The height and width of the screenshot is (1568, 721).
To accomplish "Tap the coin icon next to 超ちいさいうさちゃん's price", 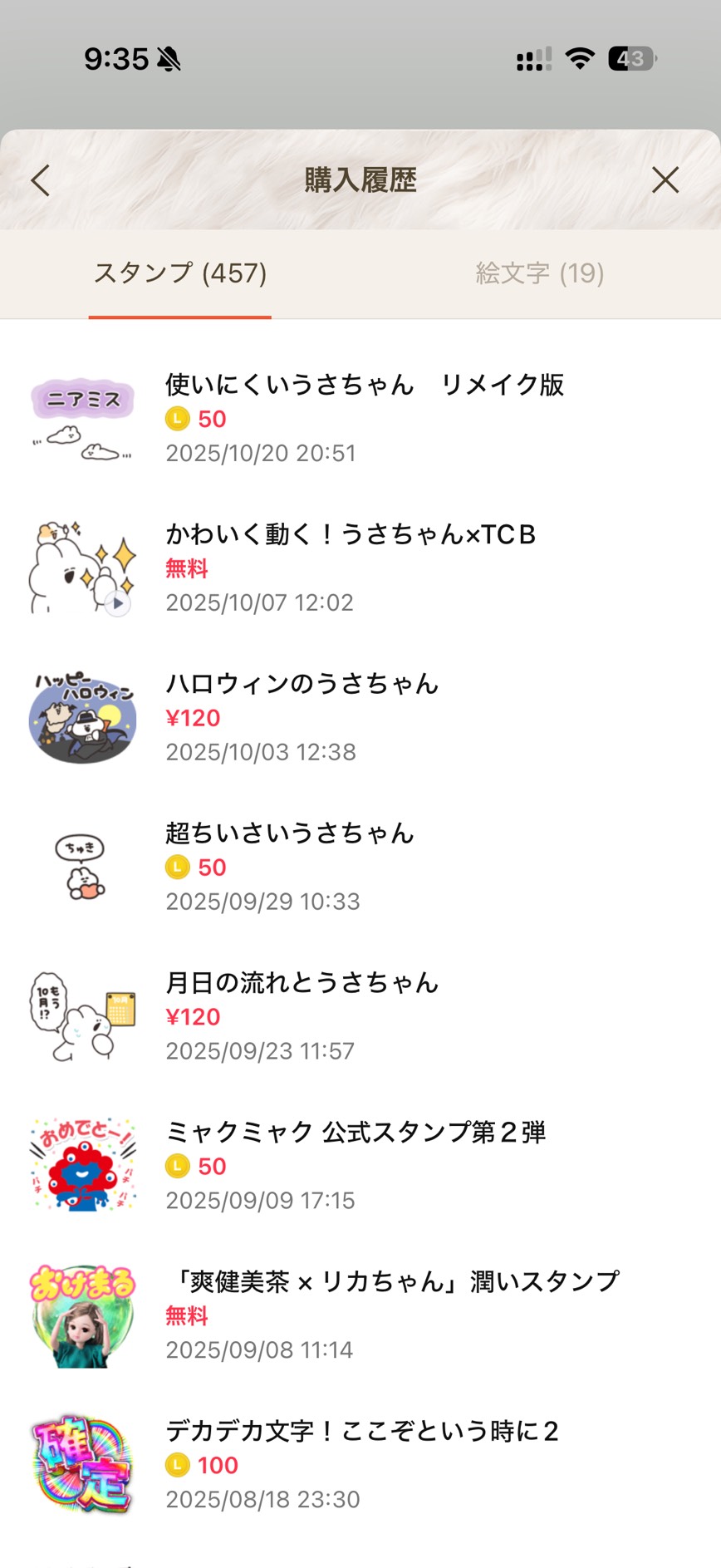I will pyautogui.click(x=177, y=868).
